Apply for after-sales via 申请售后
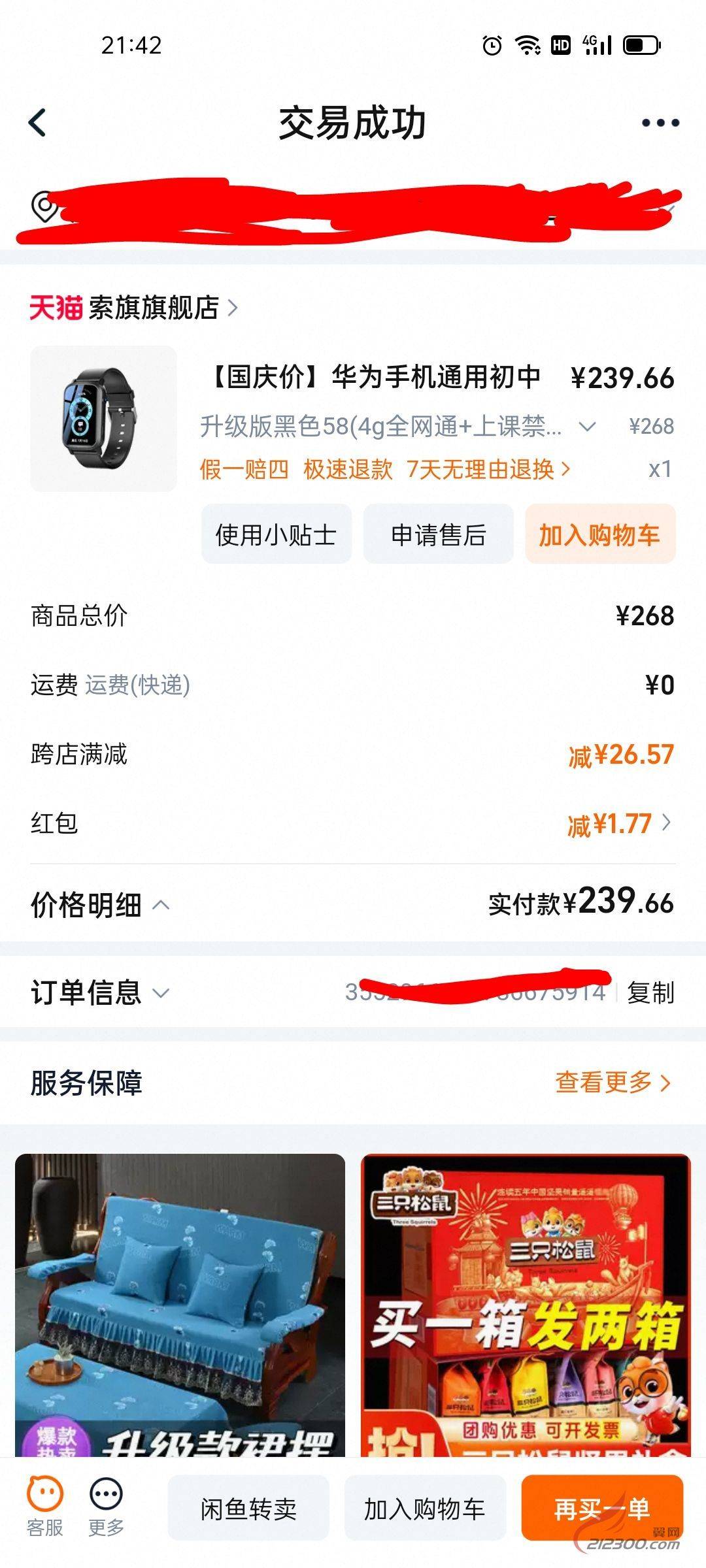706x1568 pixels. coord(438,534)
